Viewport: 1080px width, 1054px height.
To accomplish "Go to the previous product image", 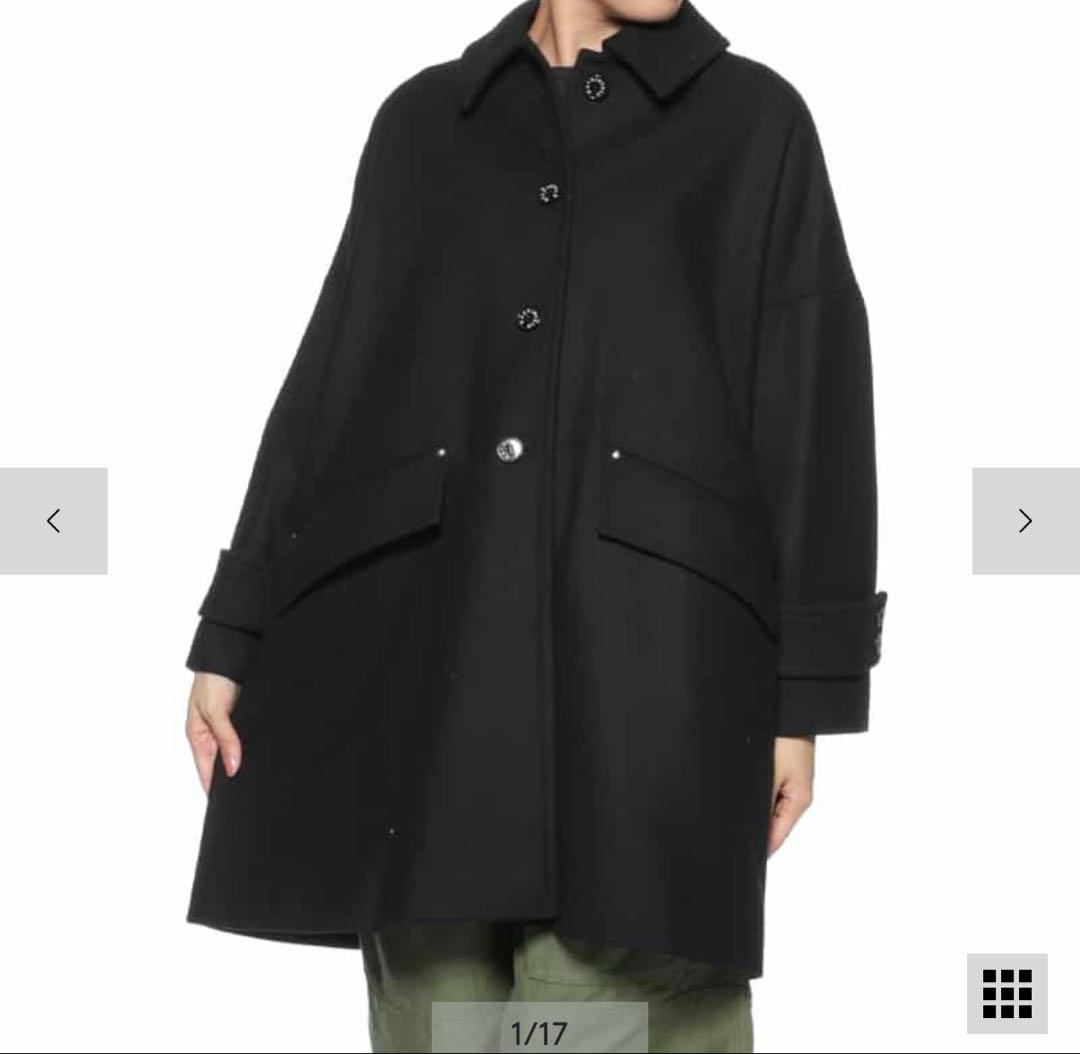I will [53, 521].
